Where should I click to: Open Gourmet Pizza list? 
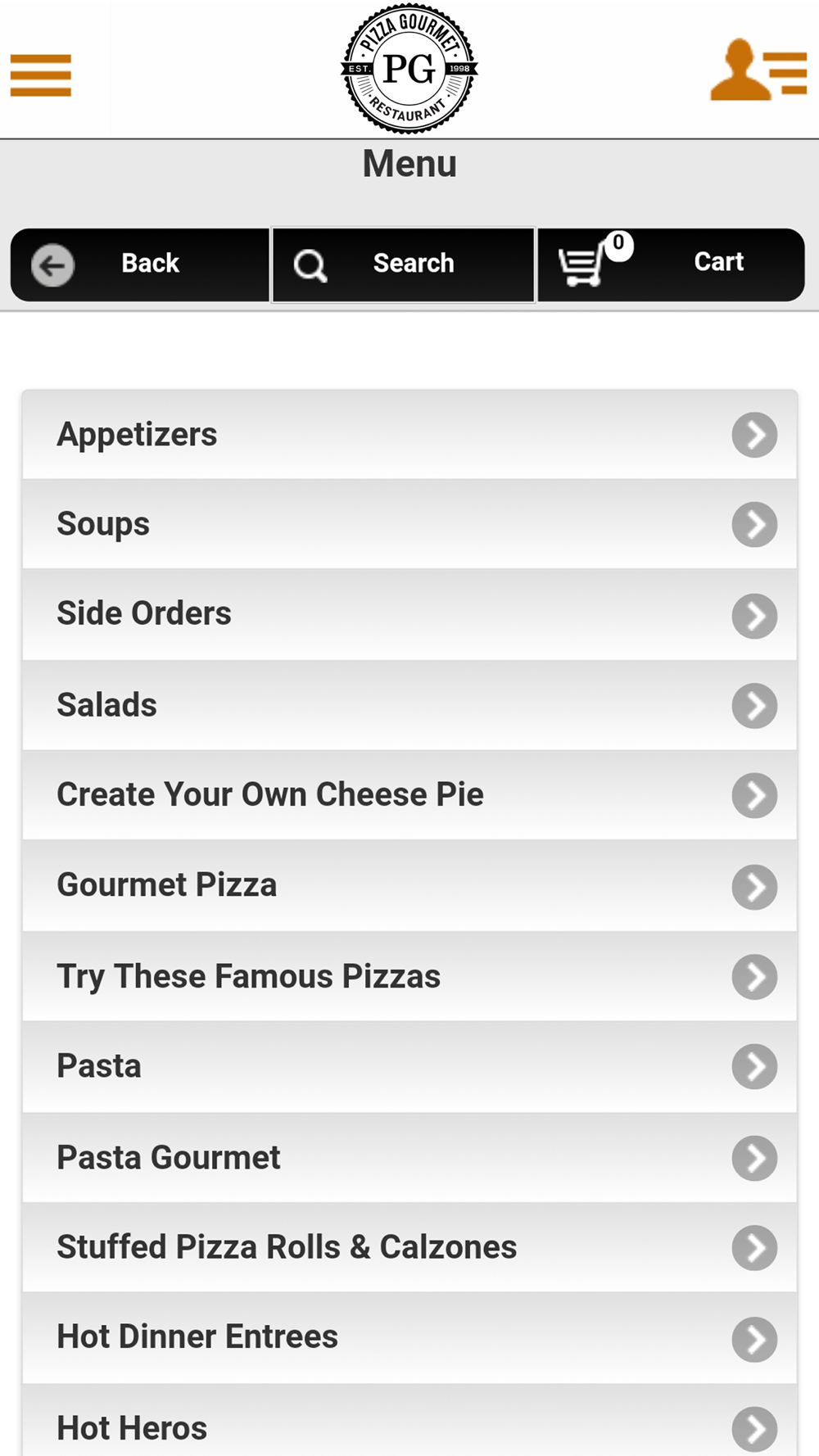click(409, 886)
